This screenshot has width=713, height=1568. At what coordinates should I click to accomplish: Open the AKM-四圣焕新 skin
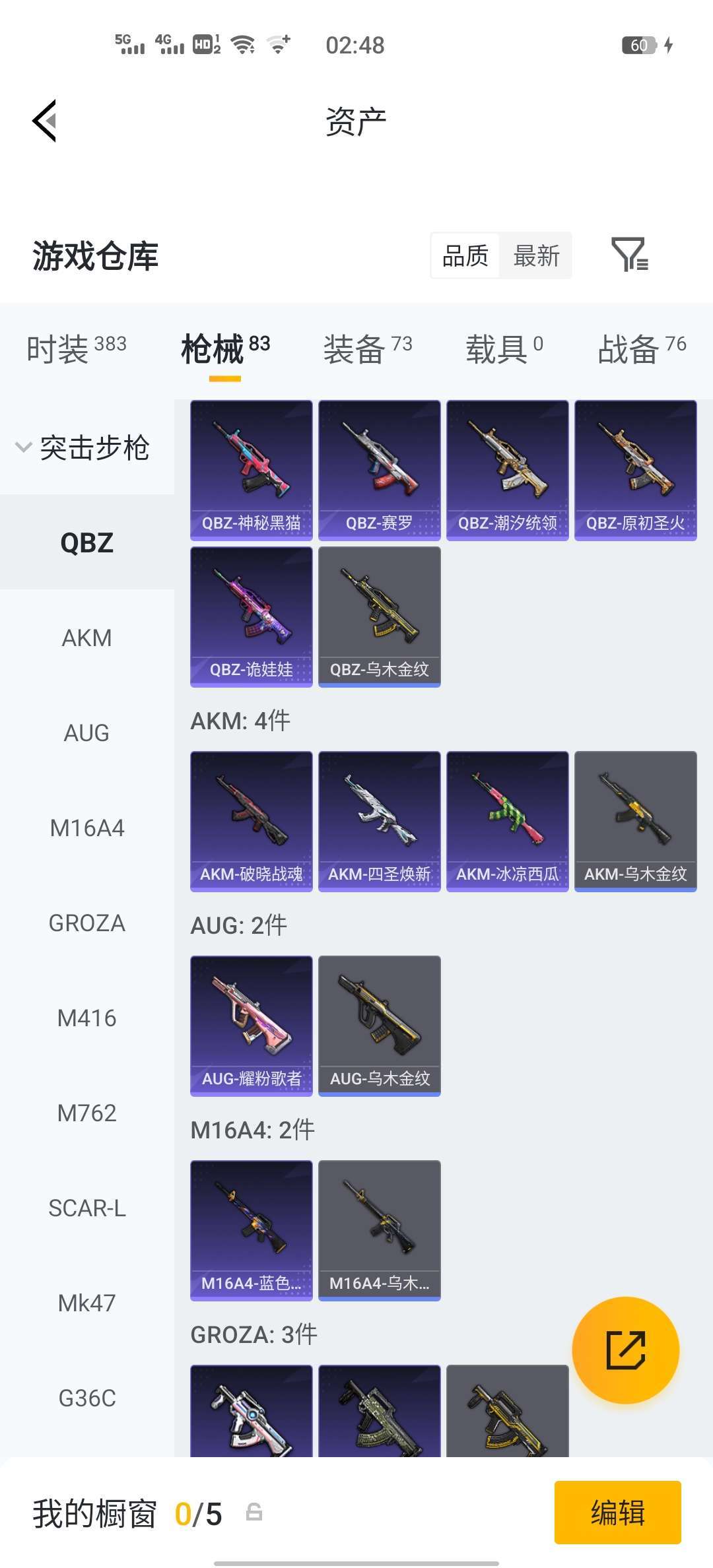click(x=380, y=821)
